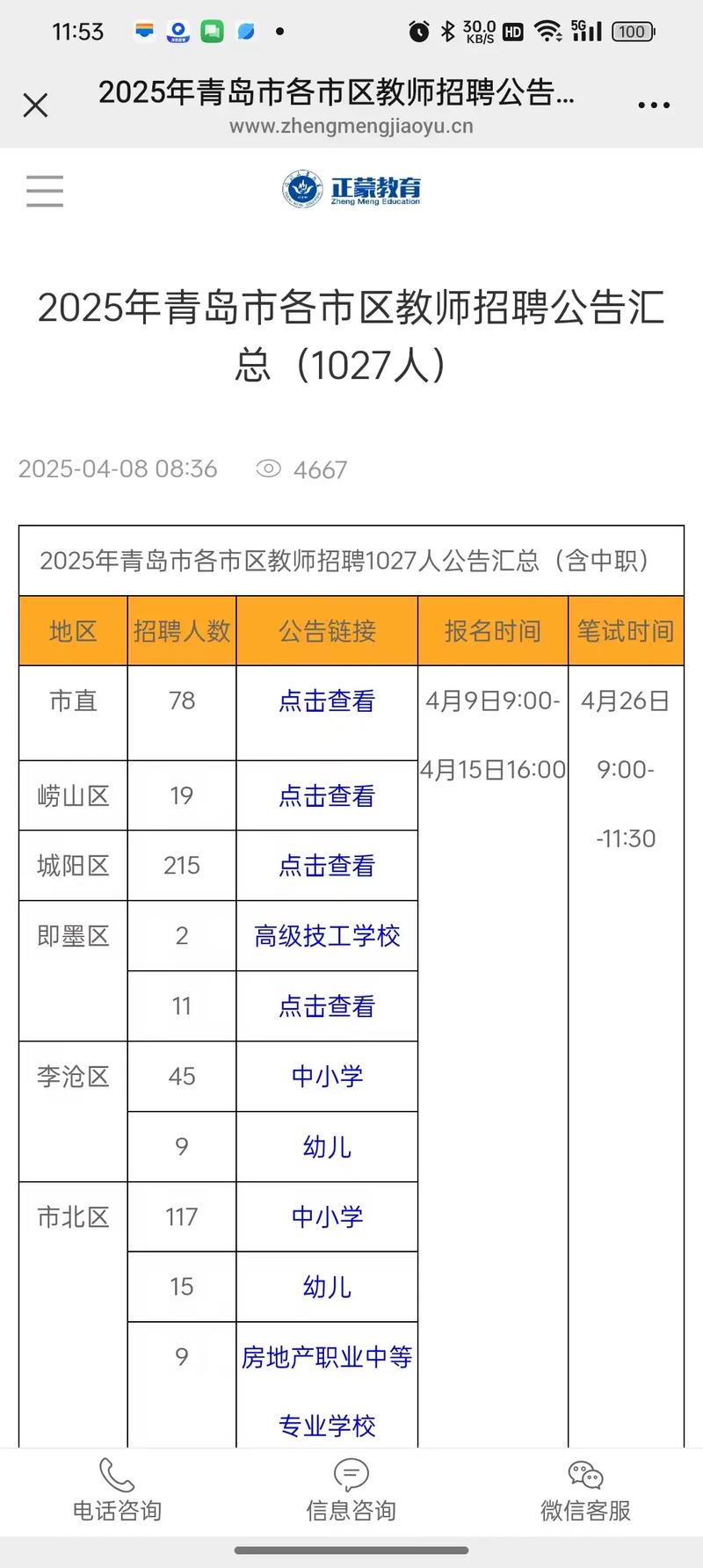Image resolution: width=703 pixels, height=1568 pixels.
Task: Open the 幼儿 link for 市北区
Action: point(326,1287)
